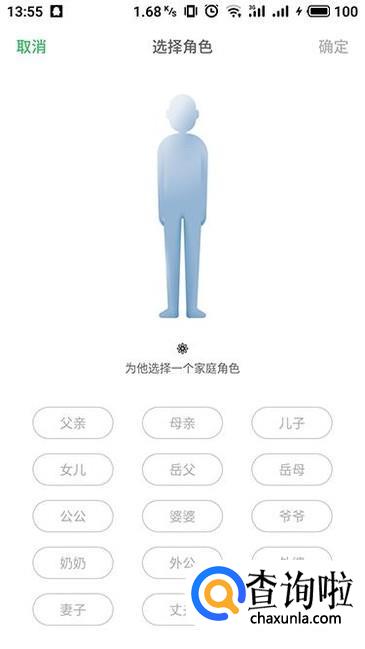
Task: Select the 奶奶 role chip
Action: tap(73, 563)
